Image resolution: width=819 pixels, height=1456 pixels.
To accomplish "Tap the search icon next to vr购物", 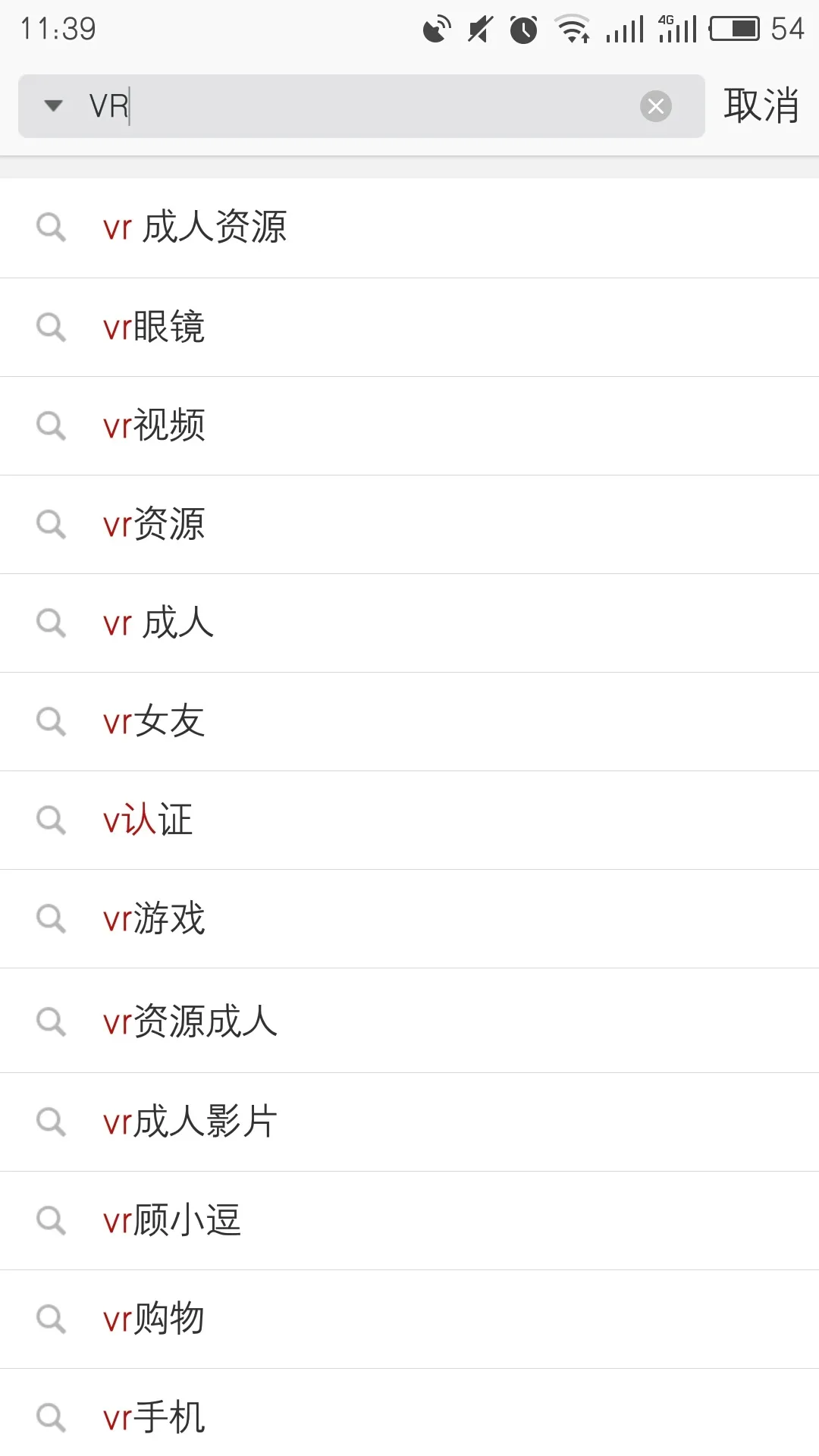I will click(x=51, y=1319).
